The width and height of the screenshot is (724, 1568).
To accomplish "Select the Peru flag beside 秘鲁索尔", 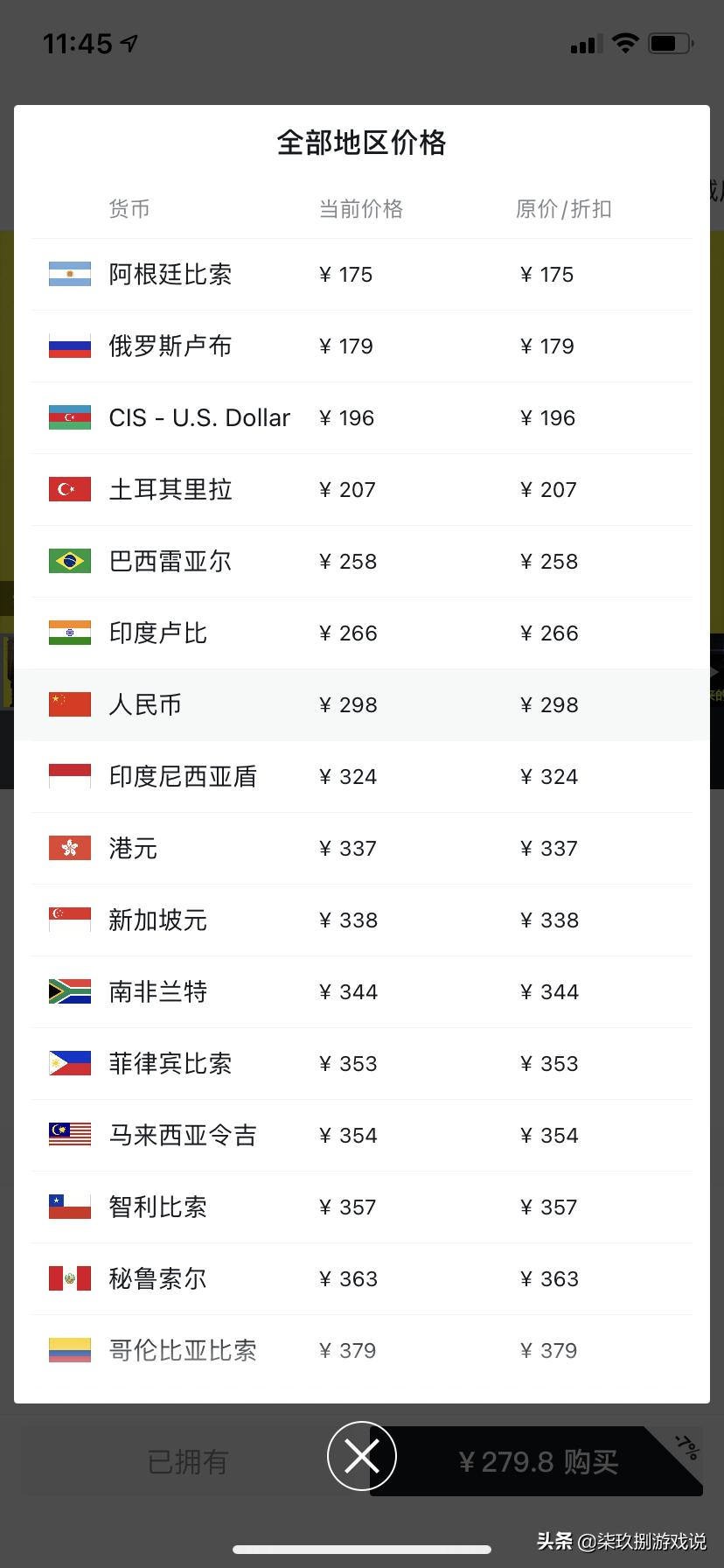I will point(68,1277).
